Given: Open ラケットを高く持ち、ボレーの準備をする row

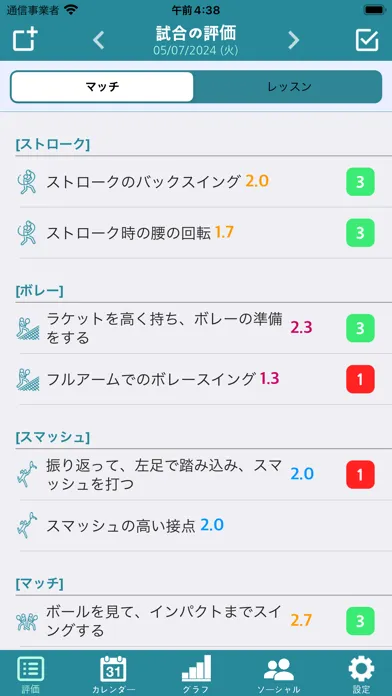Looking at the screenshot, I should pyautogui.click(x=196, y=328).
